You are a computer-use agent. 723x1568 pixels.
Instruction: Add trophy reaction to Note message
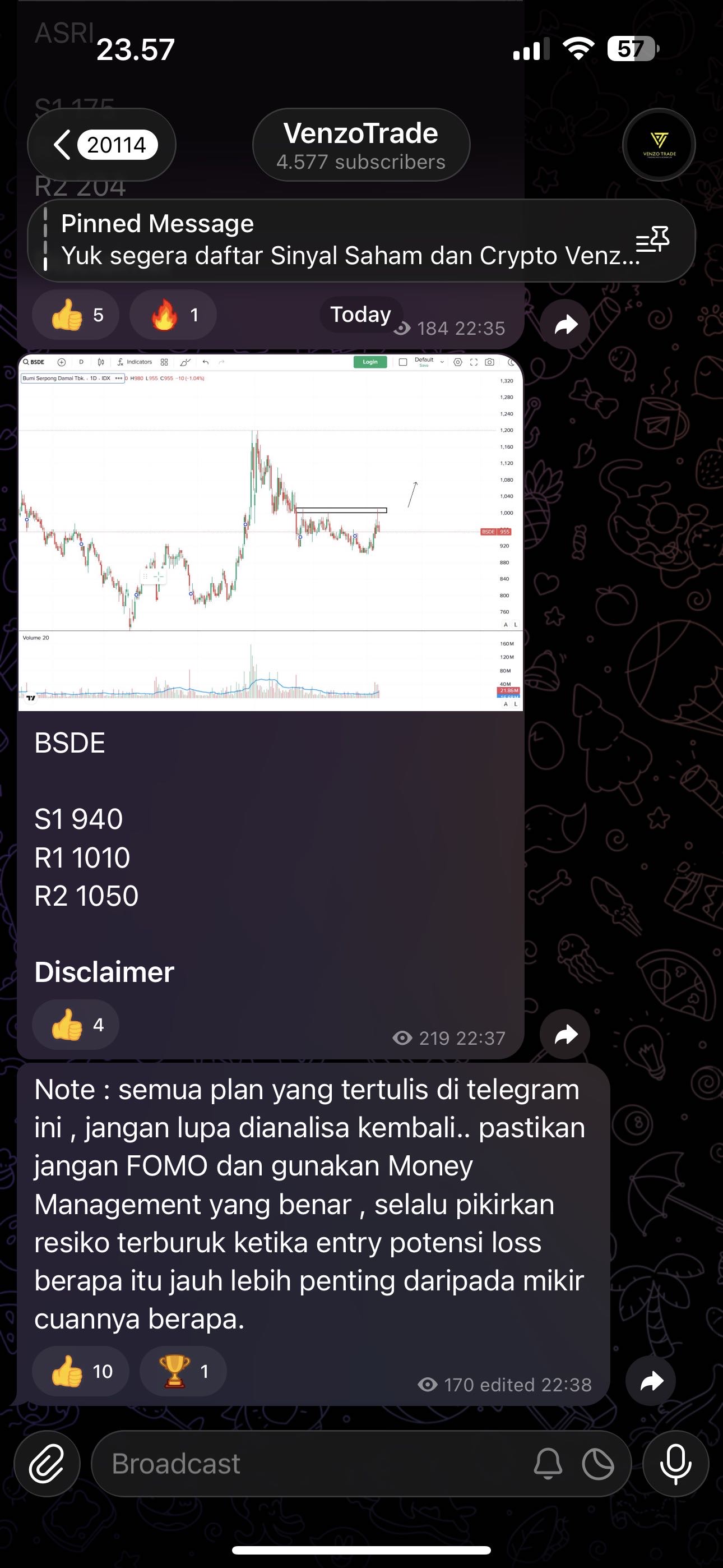(x=183, y=1371)
